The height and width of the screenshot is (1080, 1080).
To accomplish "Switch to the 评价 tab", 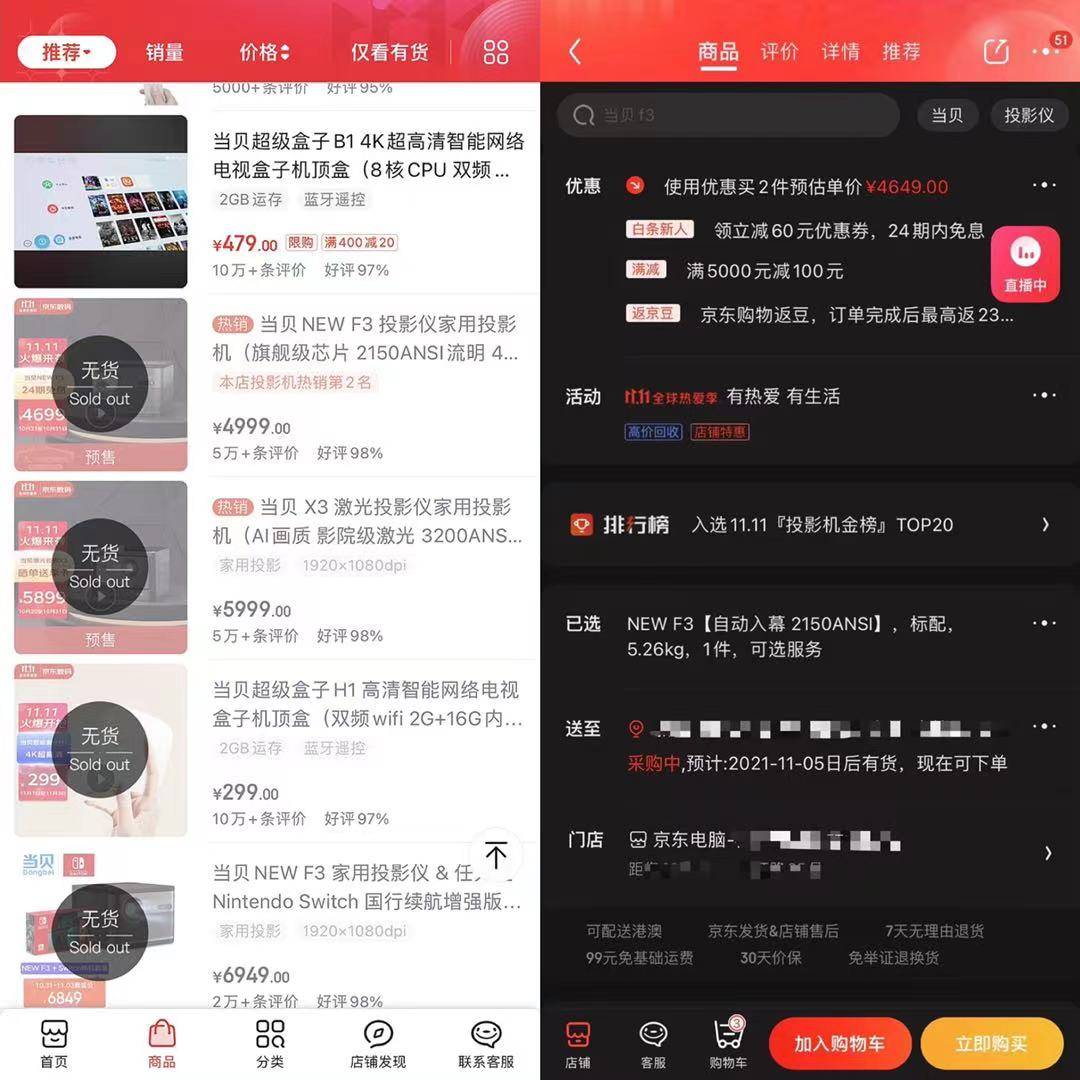I will point(779,52).
